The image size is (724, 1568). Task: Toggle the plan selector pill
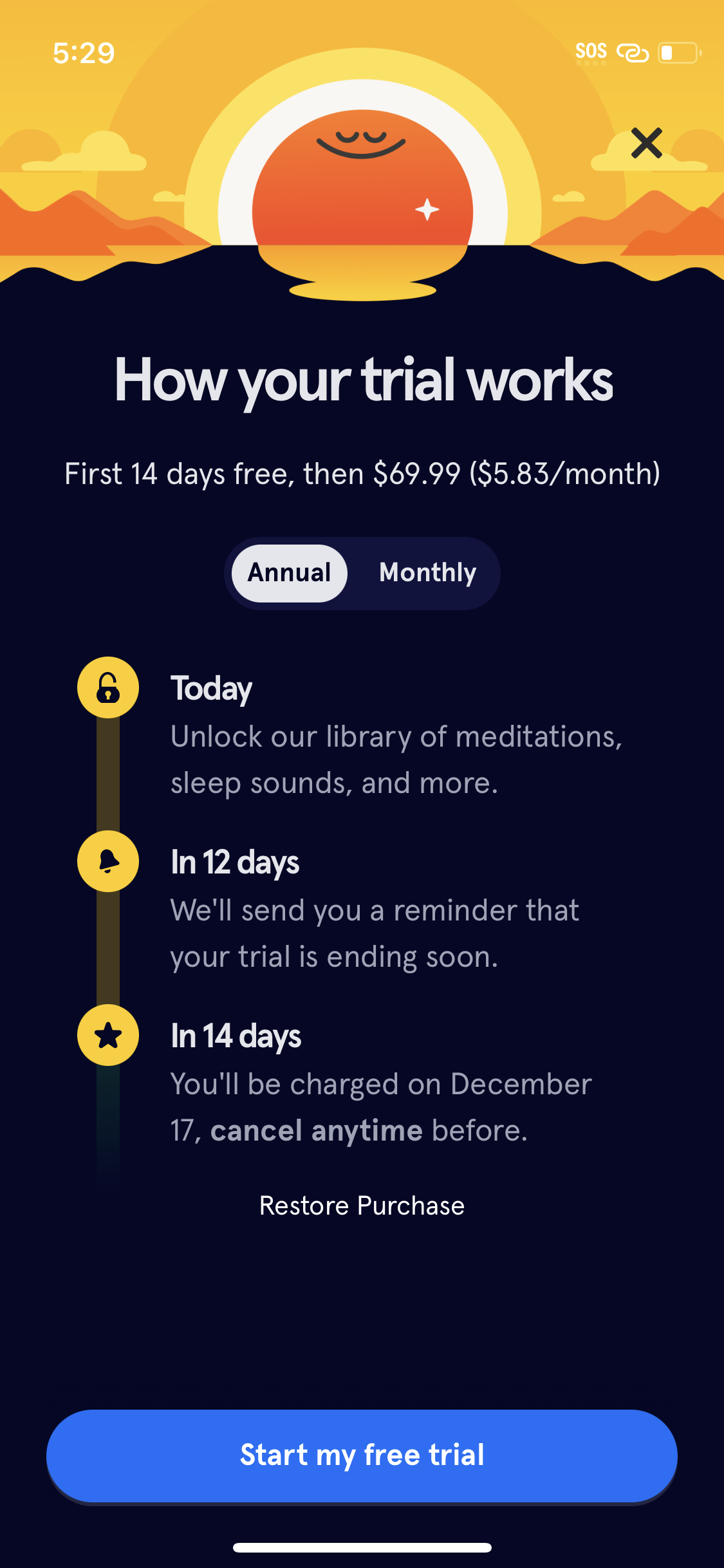coord(362,573)
